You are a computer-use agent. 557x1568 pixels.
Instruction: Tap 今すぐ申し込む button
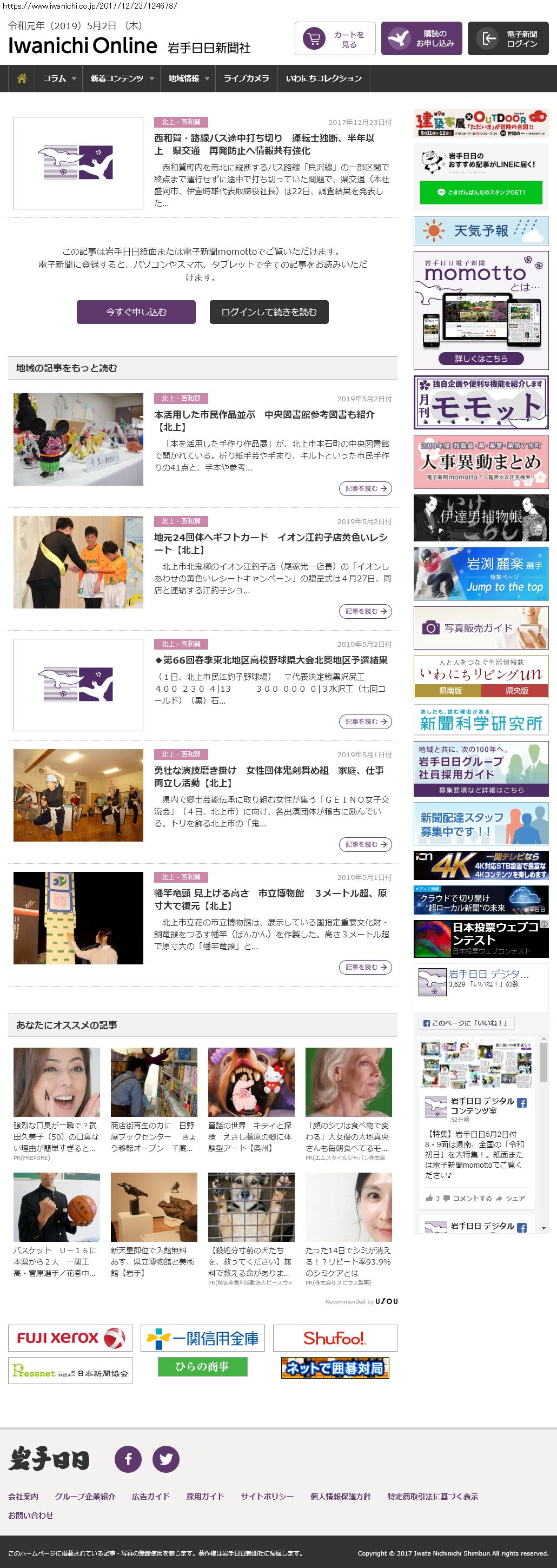[x=136, y=312]
